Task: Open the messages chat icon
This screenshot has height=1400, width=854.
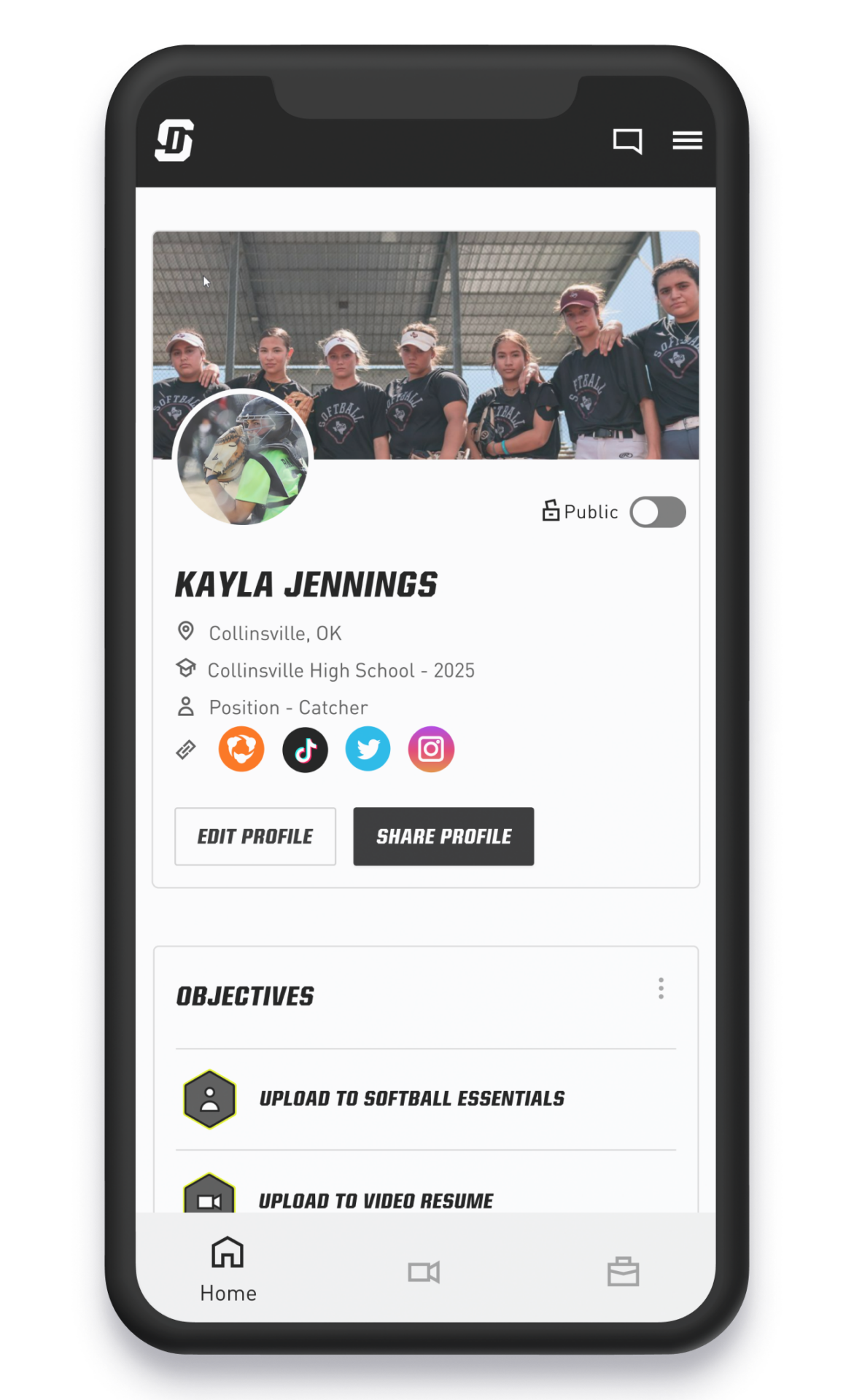Action: [627, 141]
